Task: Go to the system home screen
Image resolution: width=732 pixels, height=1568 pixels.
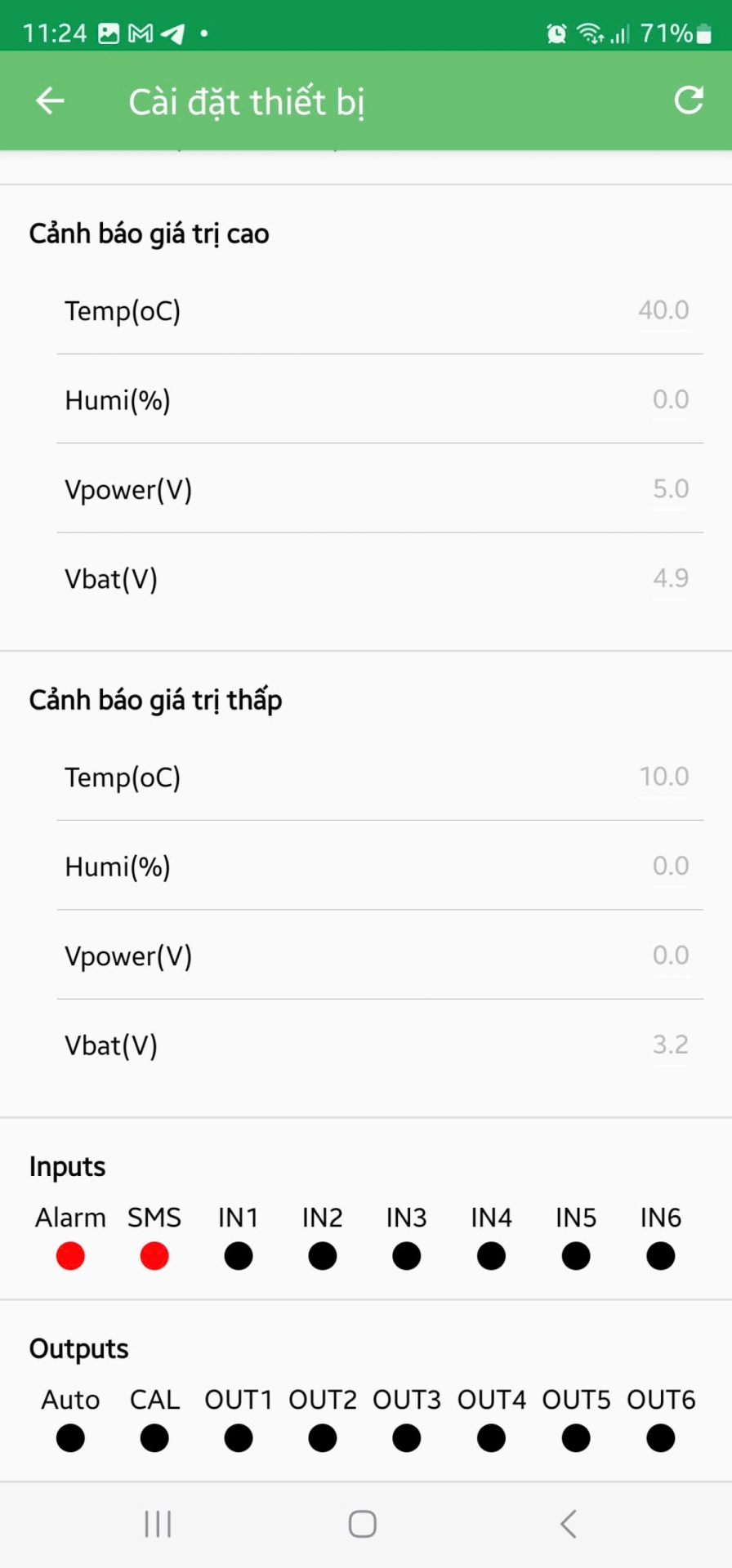Action: point(362,1524)
